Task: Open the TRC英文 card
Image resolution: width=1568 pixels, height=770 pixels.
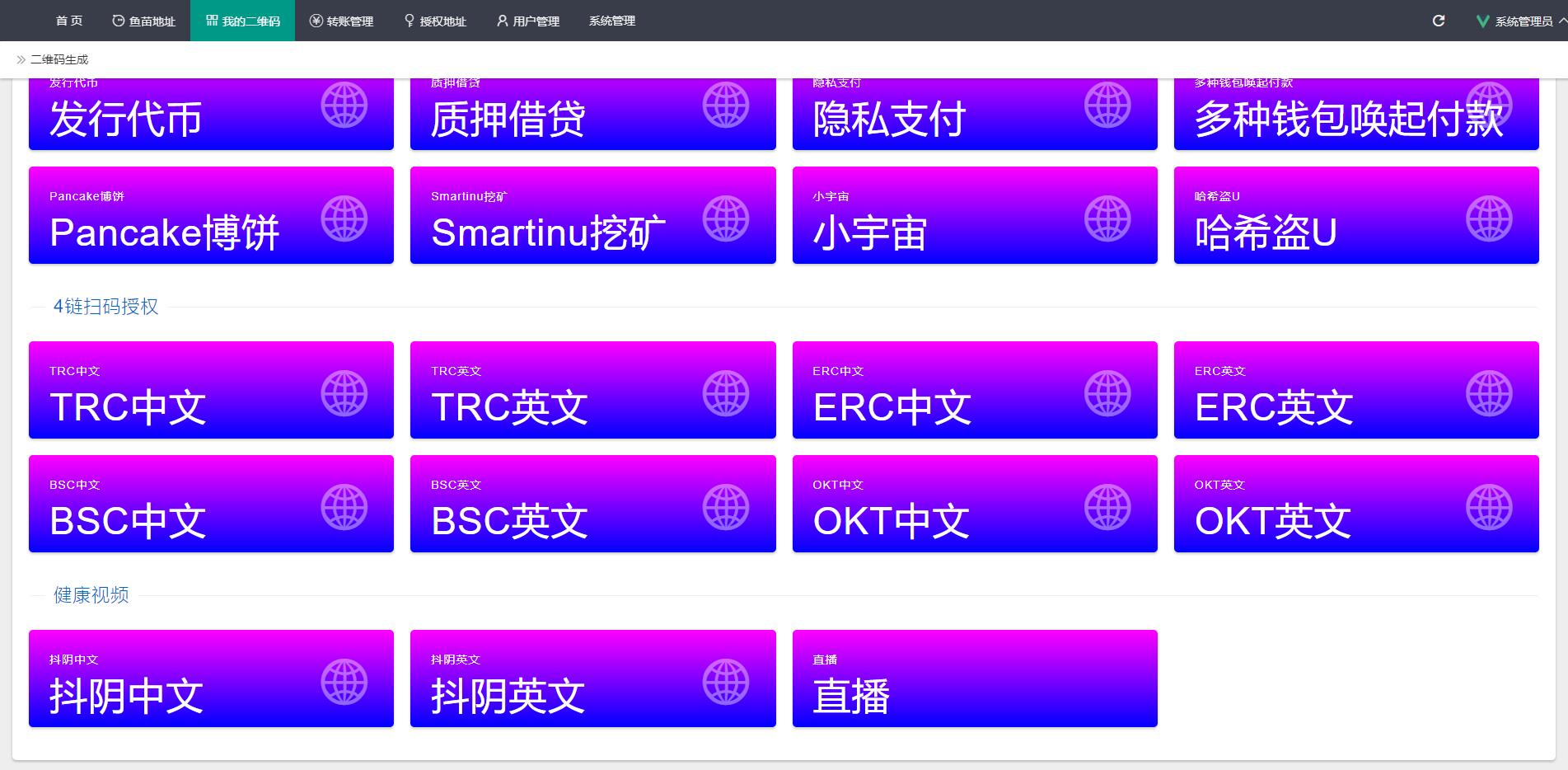Action: 592,390
